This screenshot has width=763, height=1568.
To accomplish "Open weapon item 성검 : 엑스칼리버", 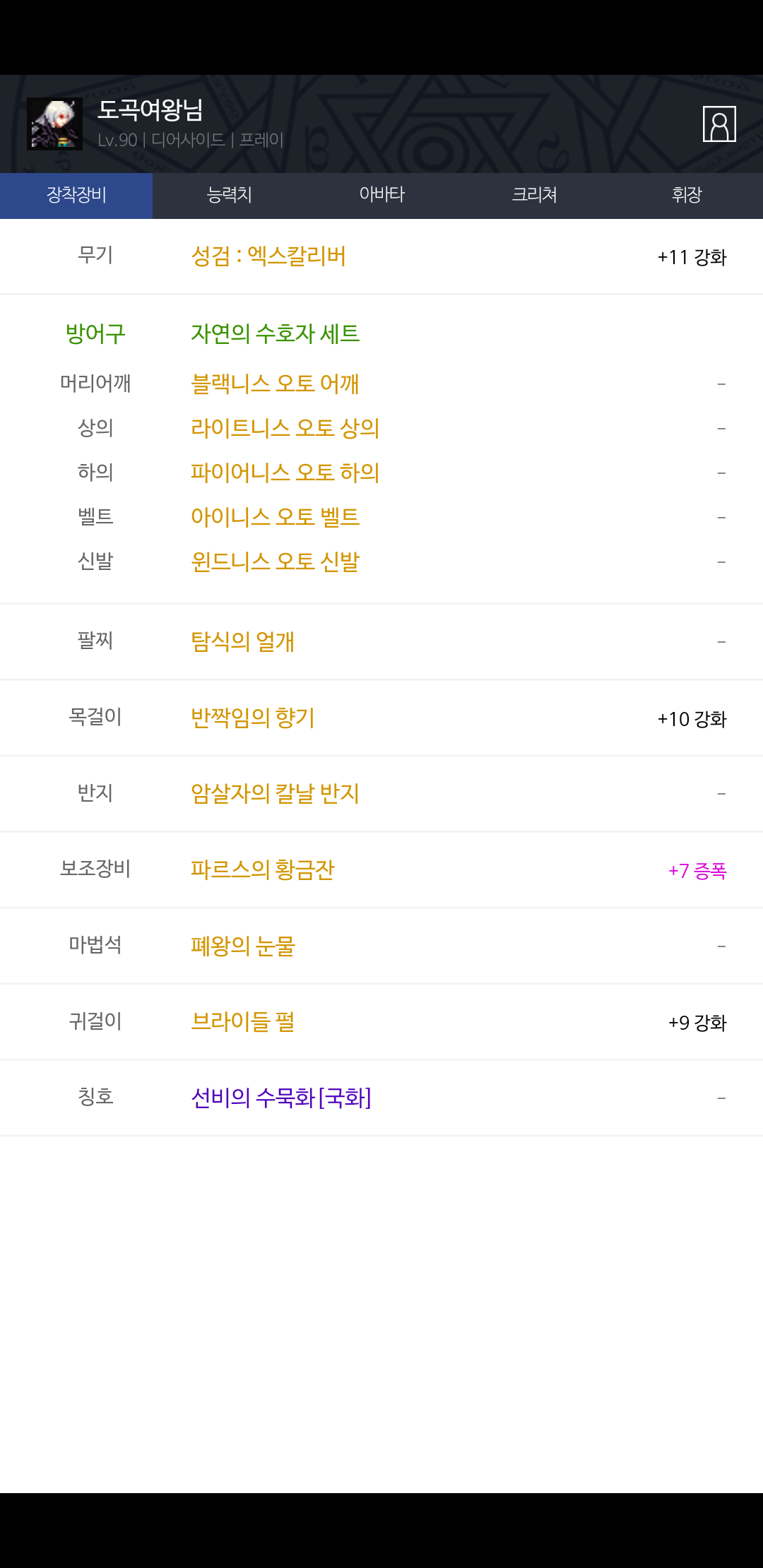I will point(268,256).
